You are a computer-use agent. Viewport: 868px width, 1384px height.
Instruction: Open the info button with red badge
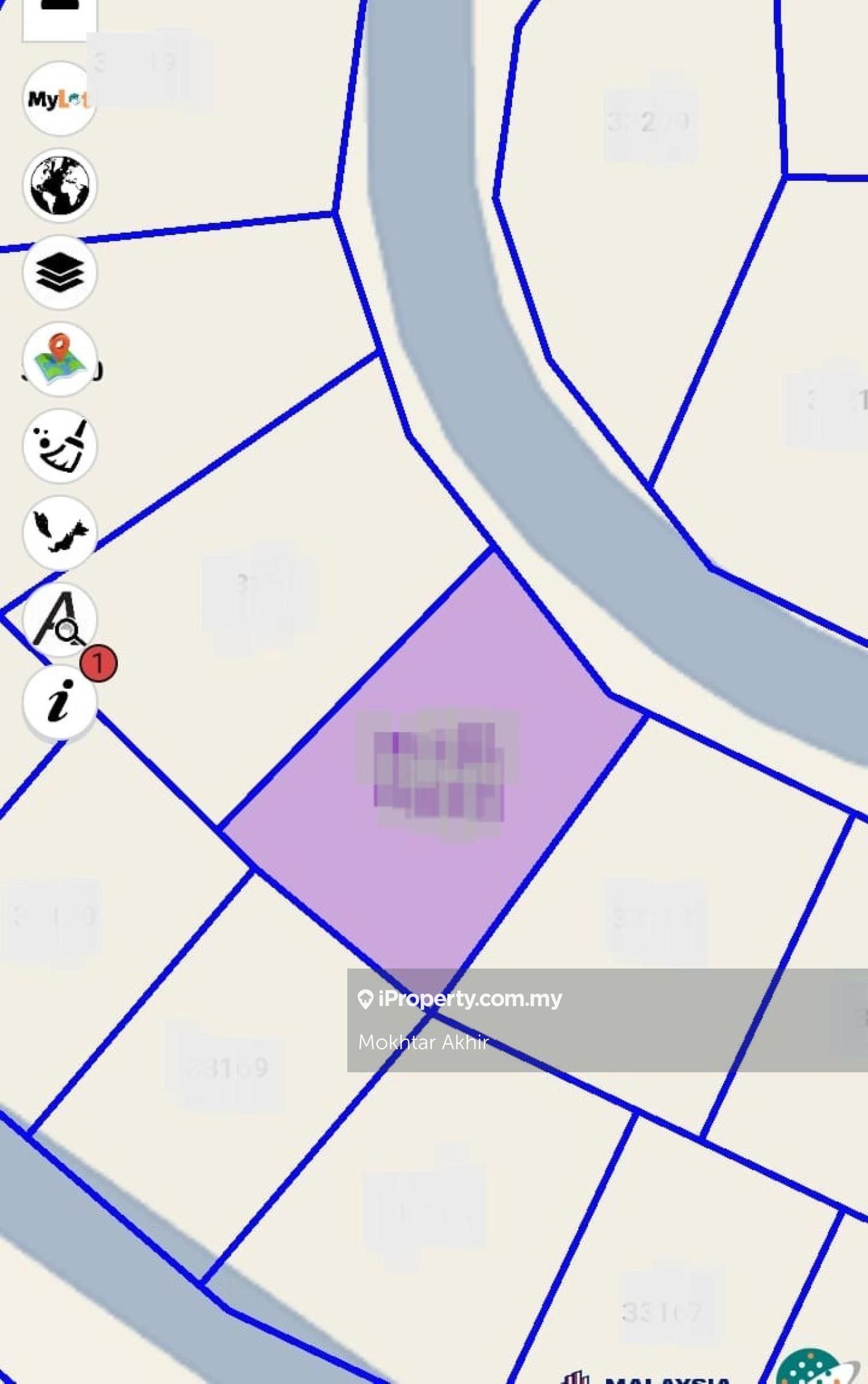click(x=59, y=703)
